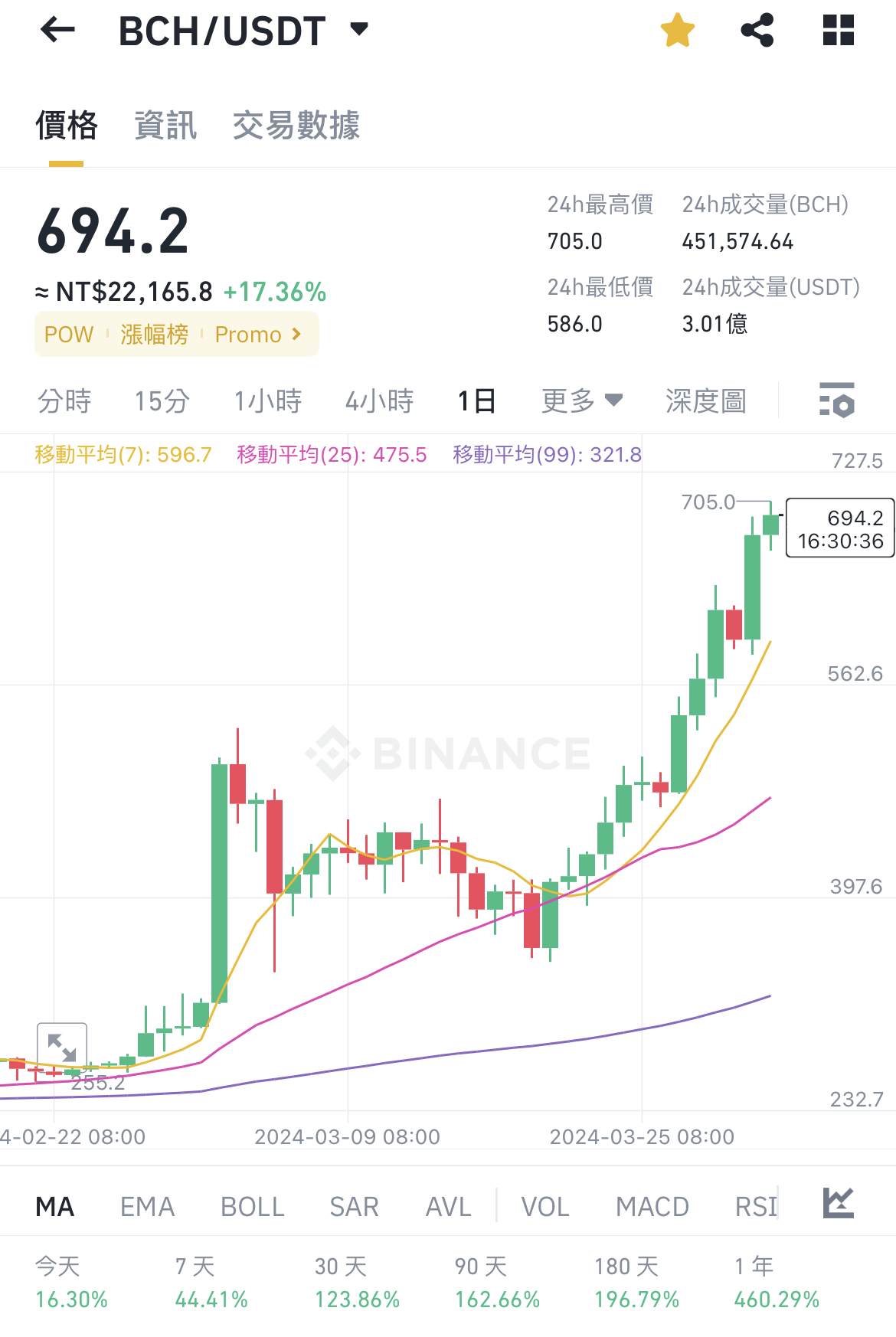Switch to the 交易數據 tab
Image resolution: width=896 pixels, height=1337 pixels.
point(296,125)
